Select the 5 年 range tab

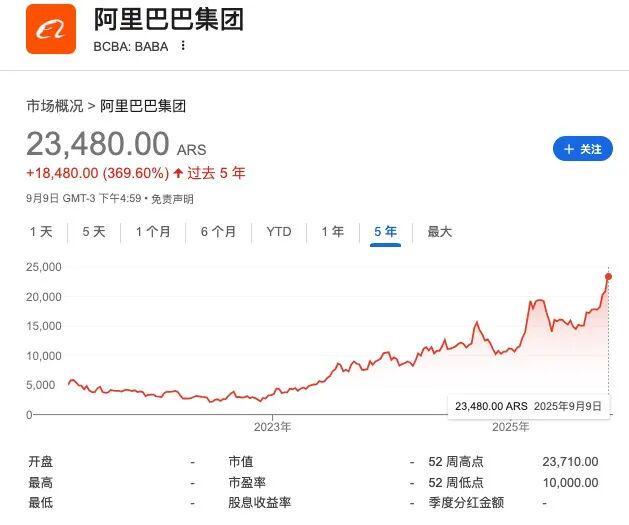(x=385, y=232)
